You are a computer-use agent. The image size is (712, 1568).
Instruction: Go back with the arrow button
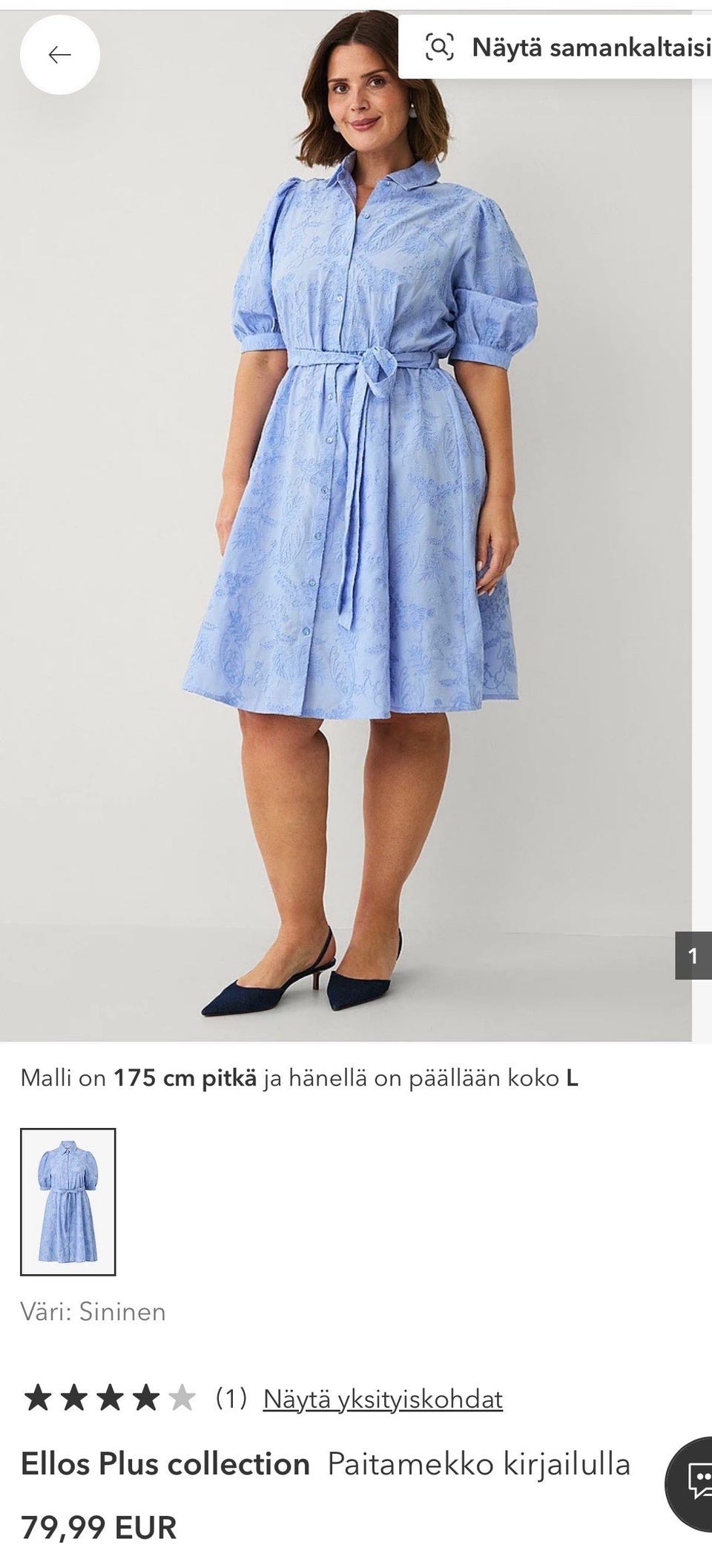click(x=59, y=54)
